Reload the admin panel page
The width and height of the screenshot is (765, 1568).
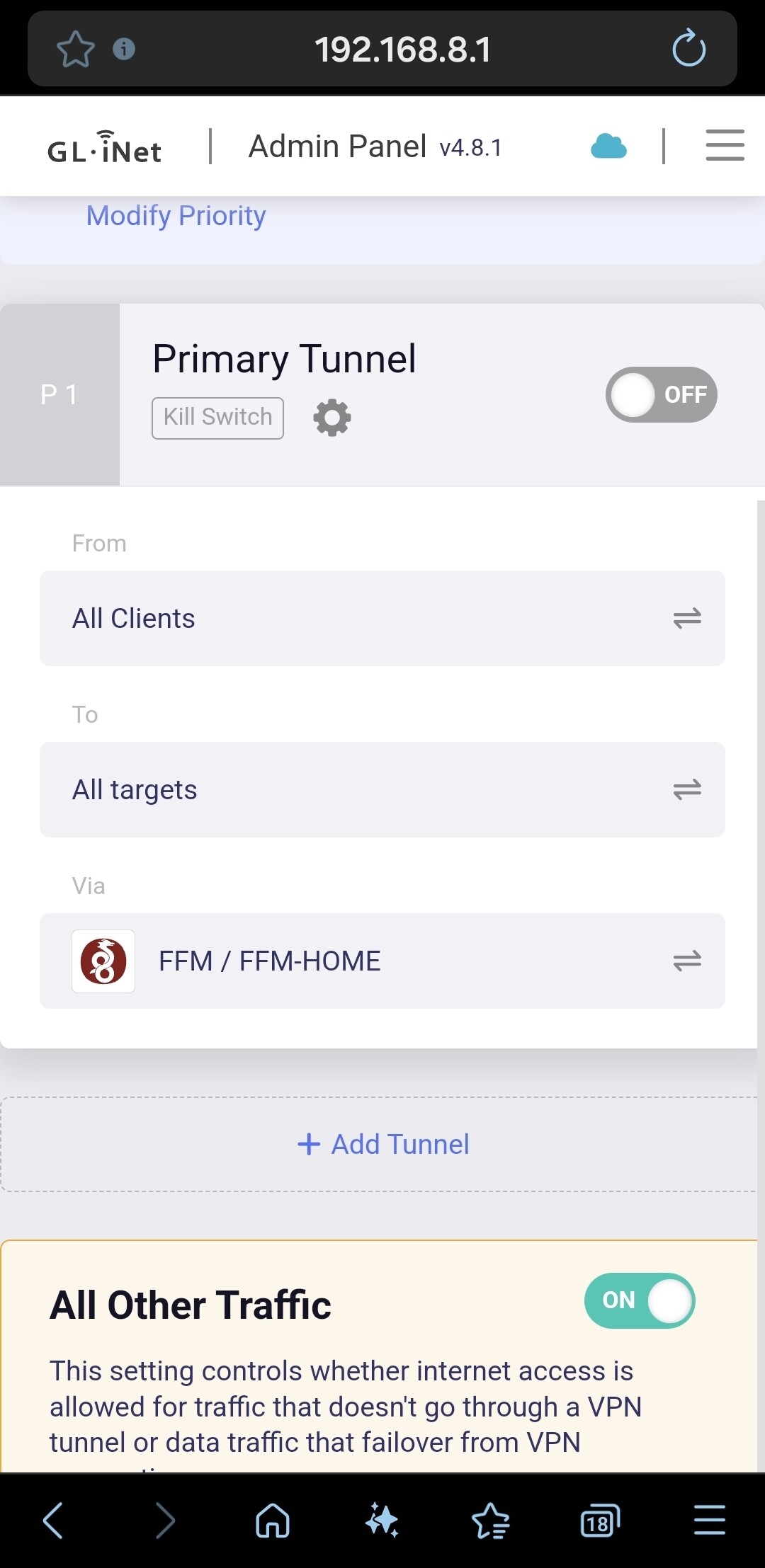(688, 49)
